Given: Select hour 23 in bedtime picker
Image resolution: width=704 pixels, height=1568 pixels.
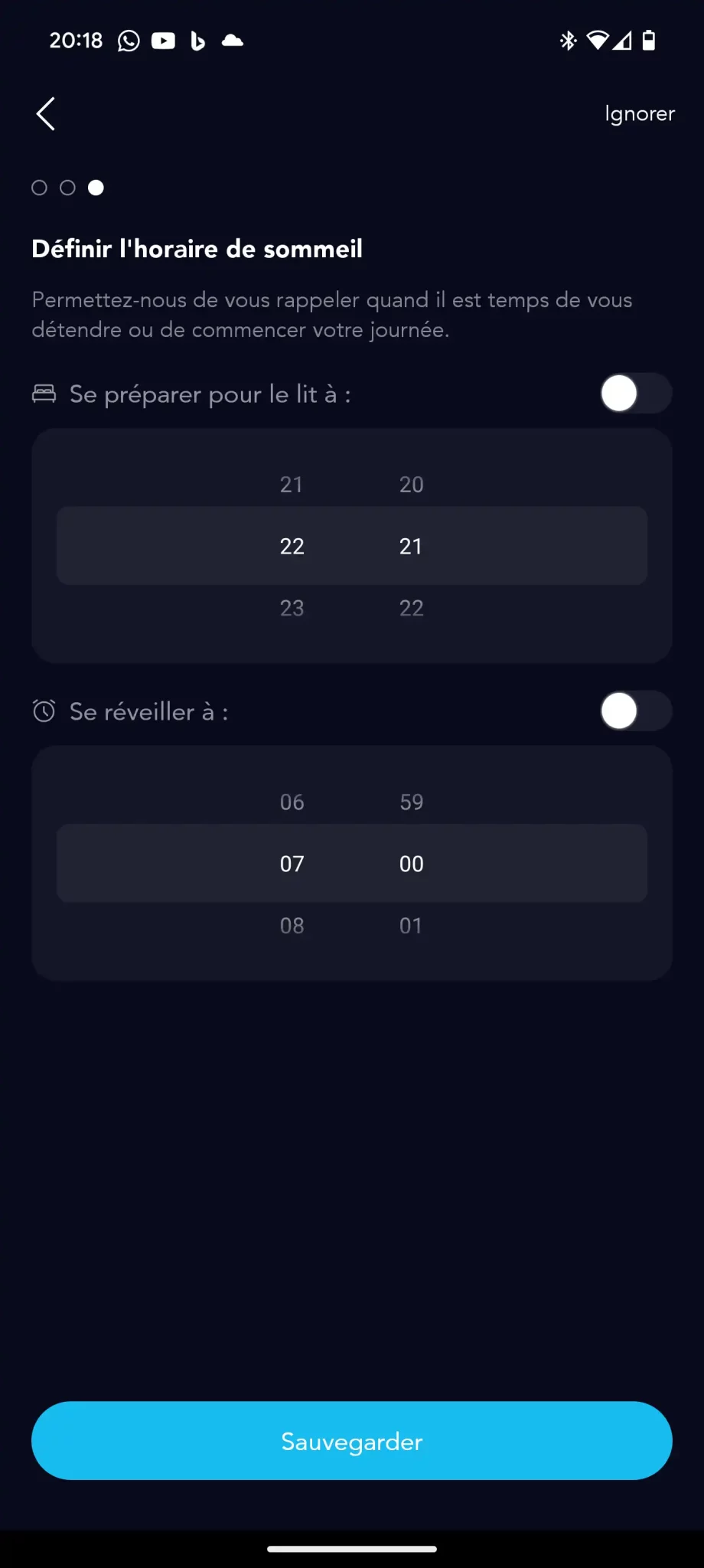Looking at the screenshot, I should (292, 608).
